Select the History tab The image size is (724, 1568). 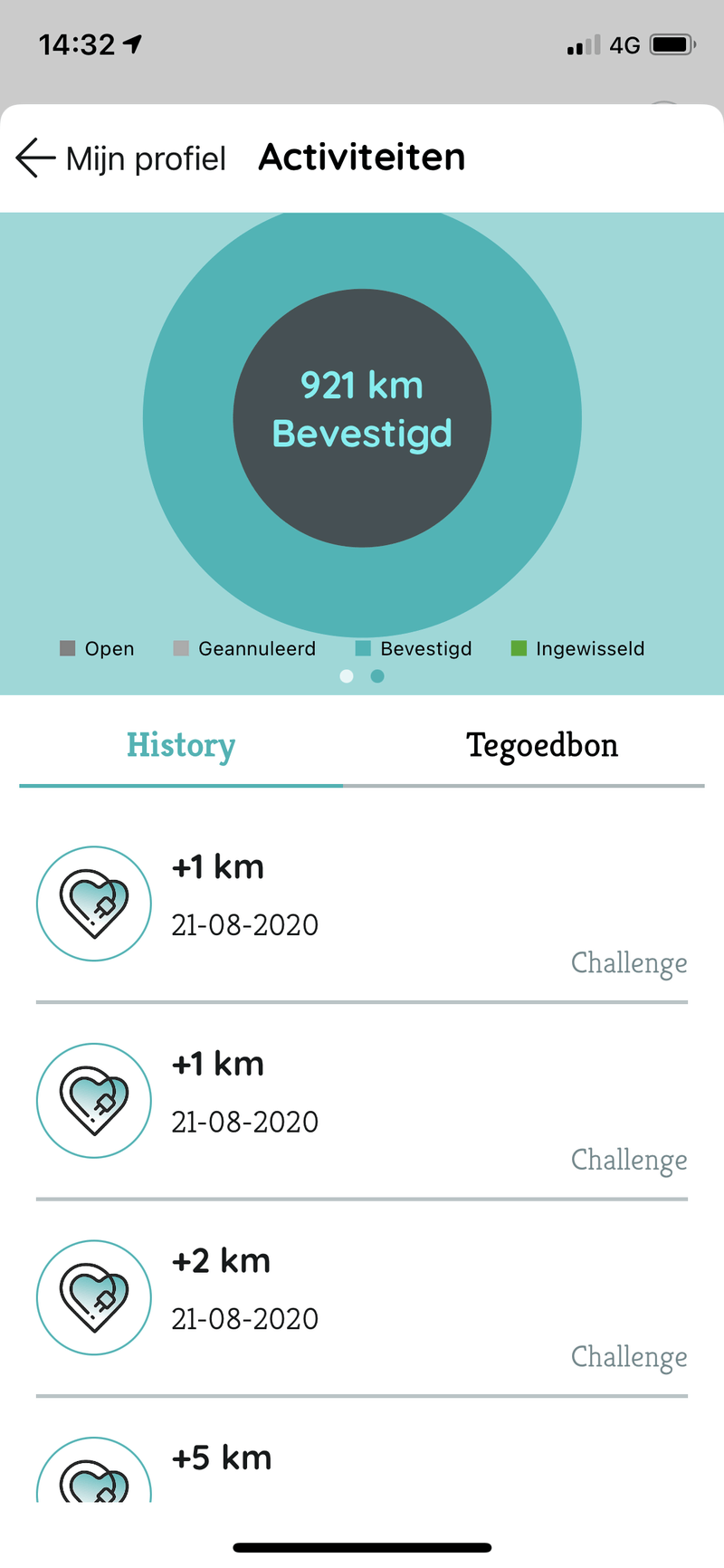181,746
